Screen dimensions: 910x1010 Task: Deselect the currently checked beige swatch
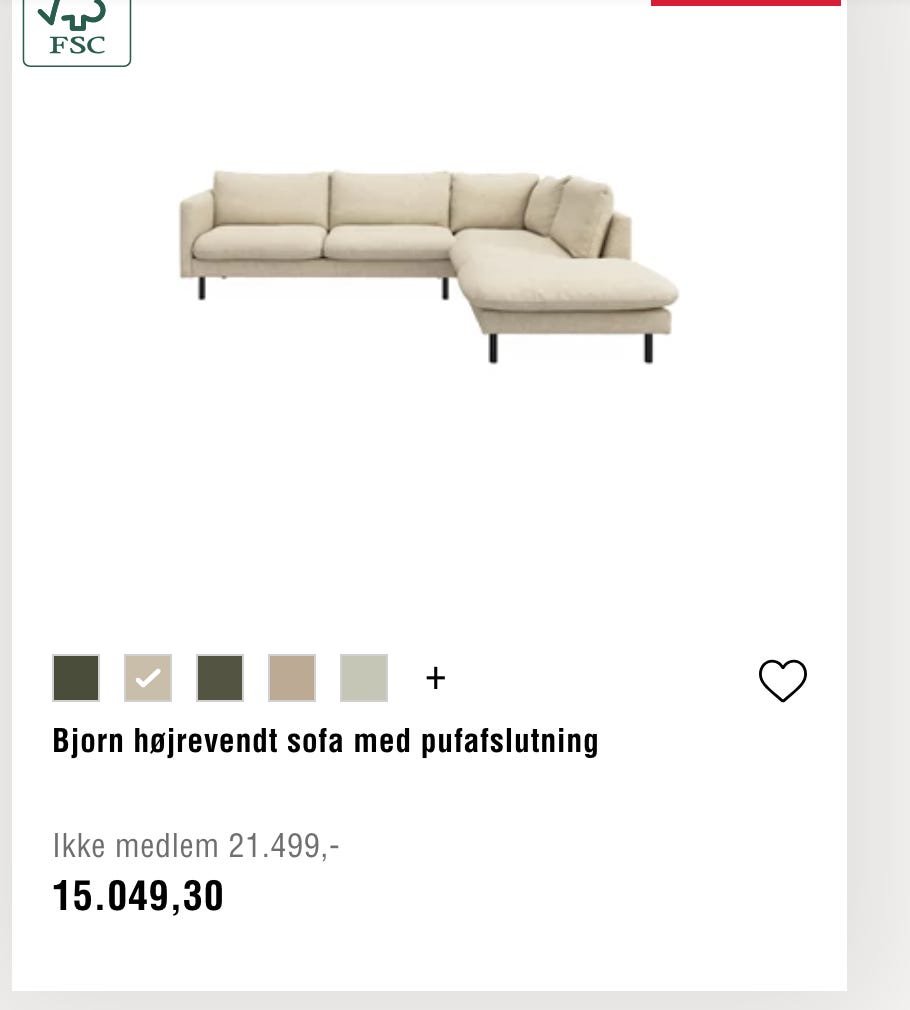148,678
